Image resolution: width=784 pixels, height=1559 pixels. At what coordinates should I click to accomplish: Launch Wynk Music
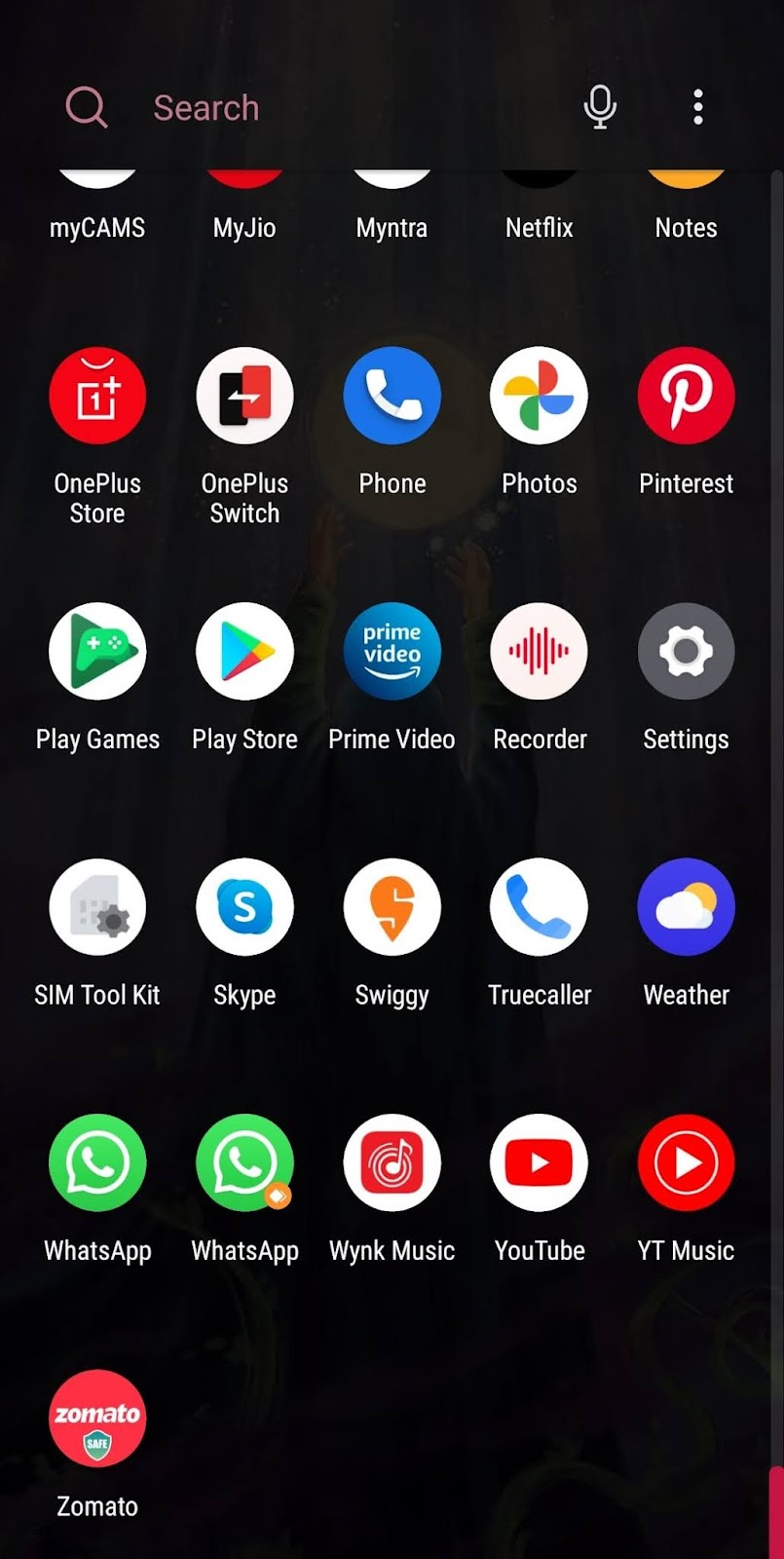pyautogui.click(x=392, y=1162)
